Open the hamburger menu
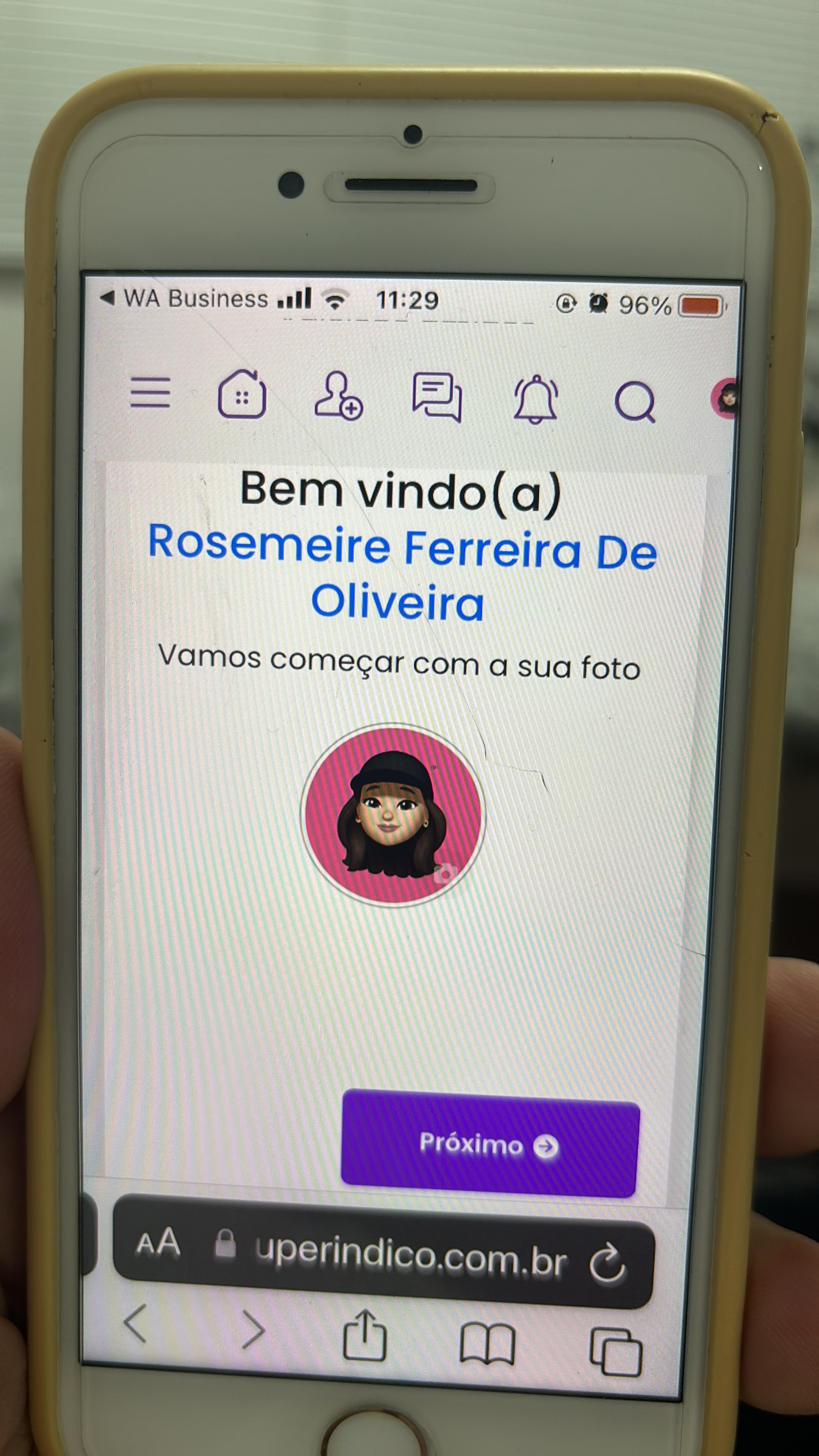Image resolution: width=819 pixels, height=1456 pixels. pyautogui.click(x=150, y=393)
